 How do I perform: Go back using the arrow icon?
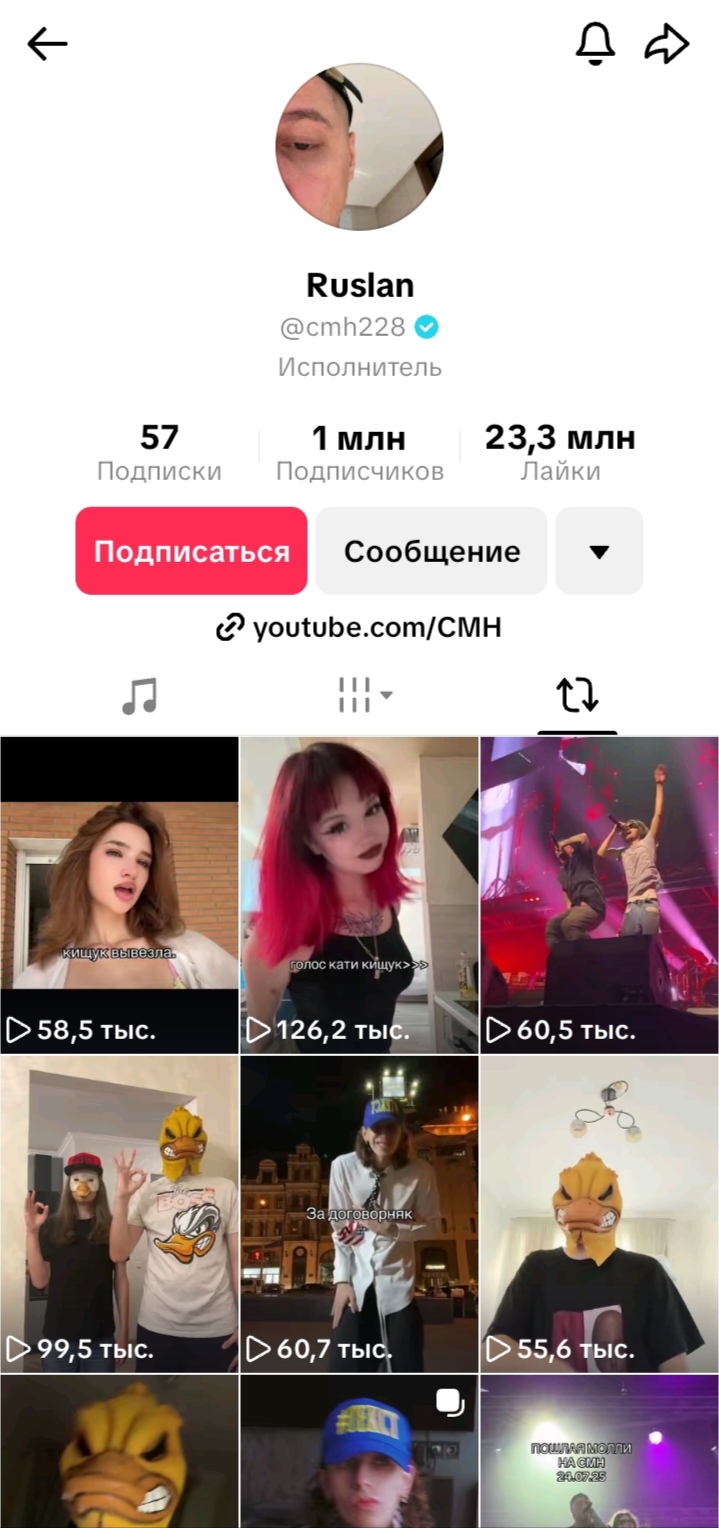pyautogui.click(x=47, y=44)
